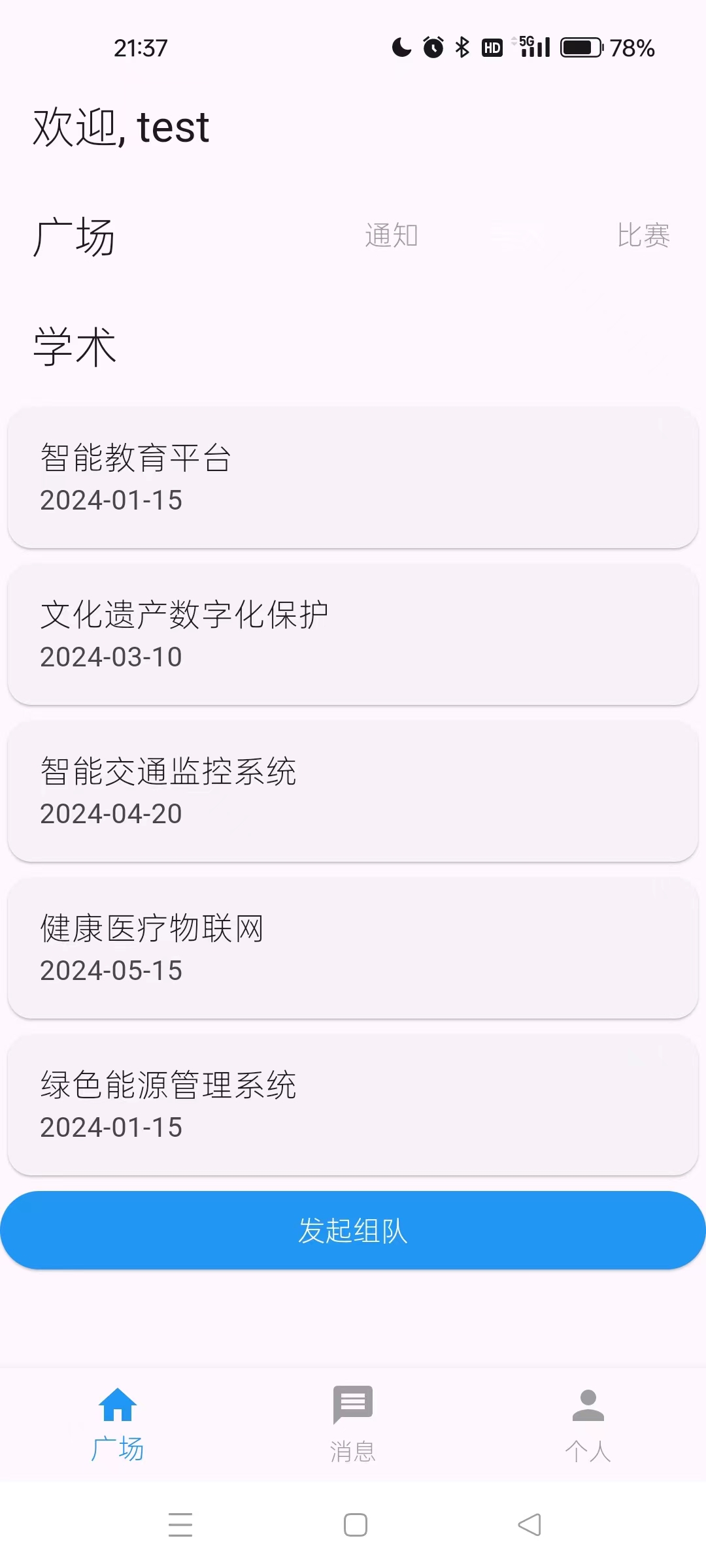
Task: Open the 文化遗产数字化保护 card
Action: (x=353, y=634)
